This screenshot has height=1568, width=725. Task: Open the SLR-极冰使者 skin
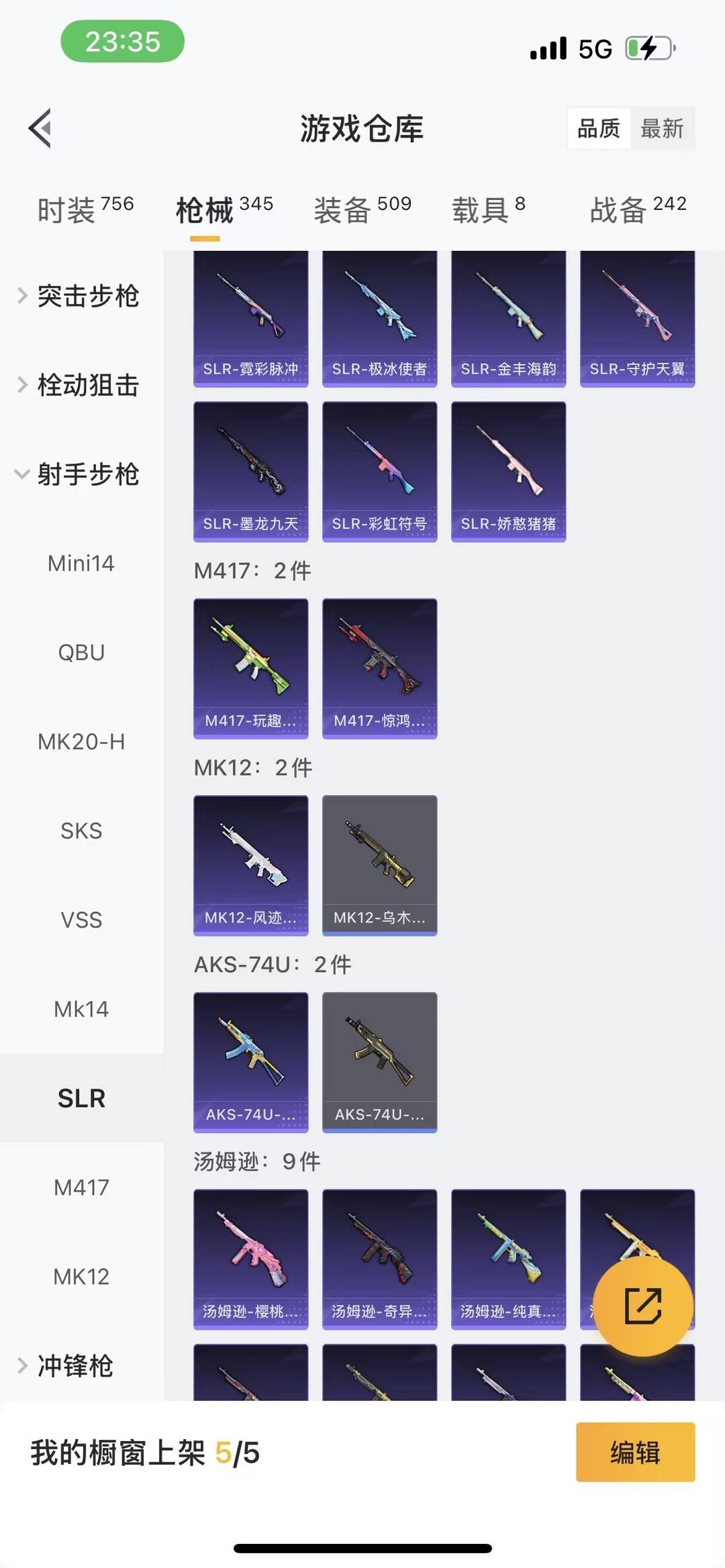click(x=379, y=319)
